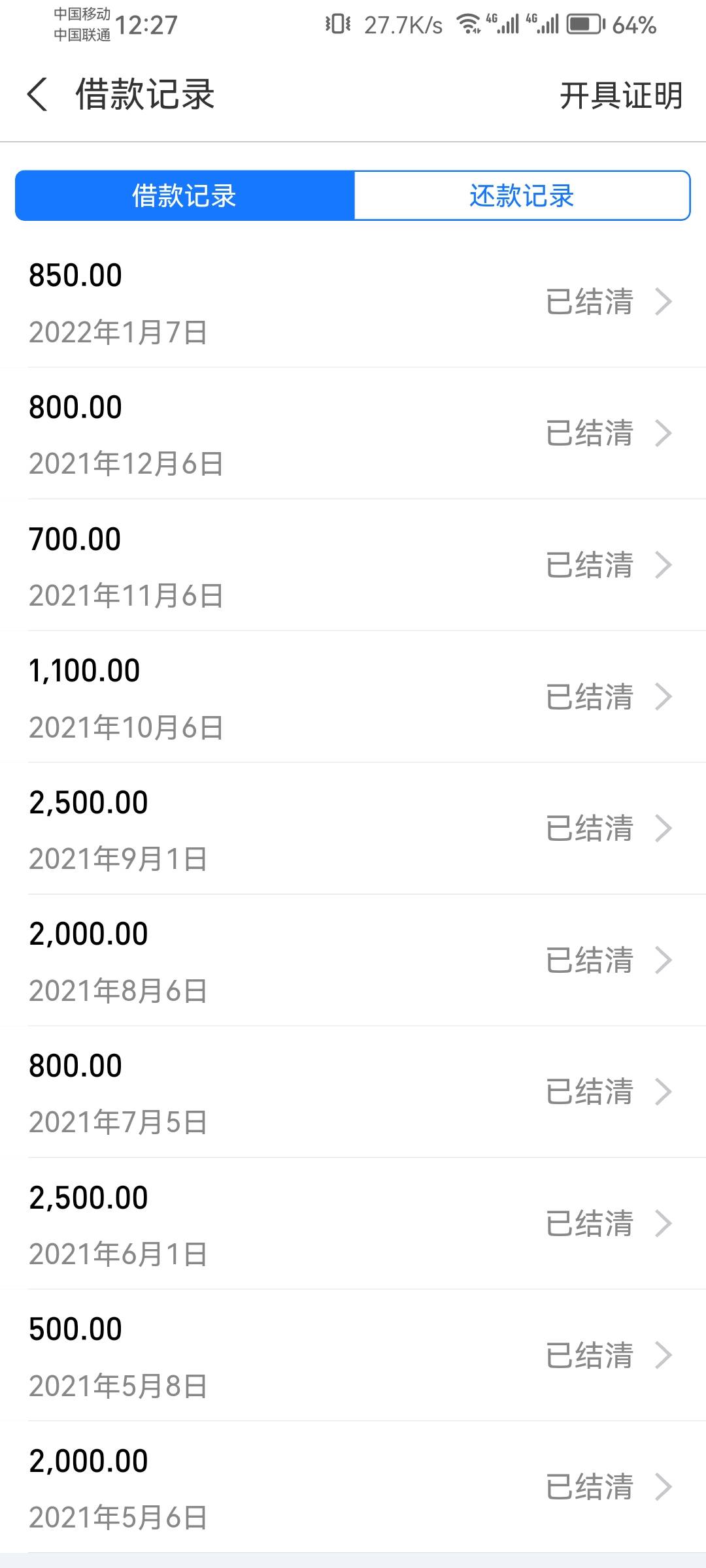This screenshot has width=706, height=1568.
Task: View the 500.00 loan dated 2021年5月8日
Action: tap(353, 1355)
